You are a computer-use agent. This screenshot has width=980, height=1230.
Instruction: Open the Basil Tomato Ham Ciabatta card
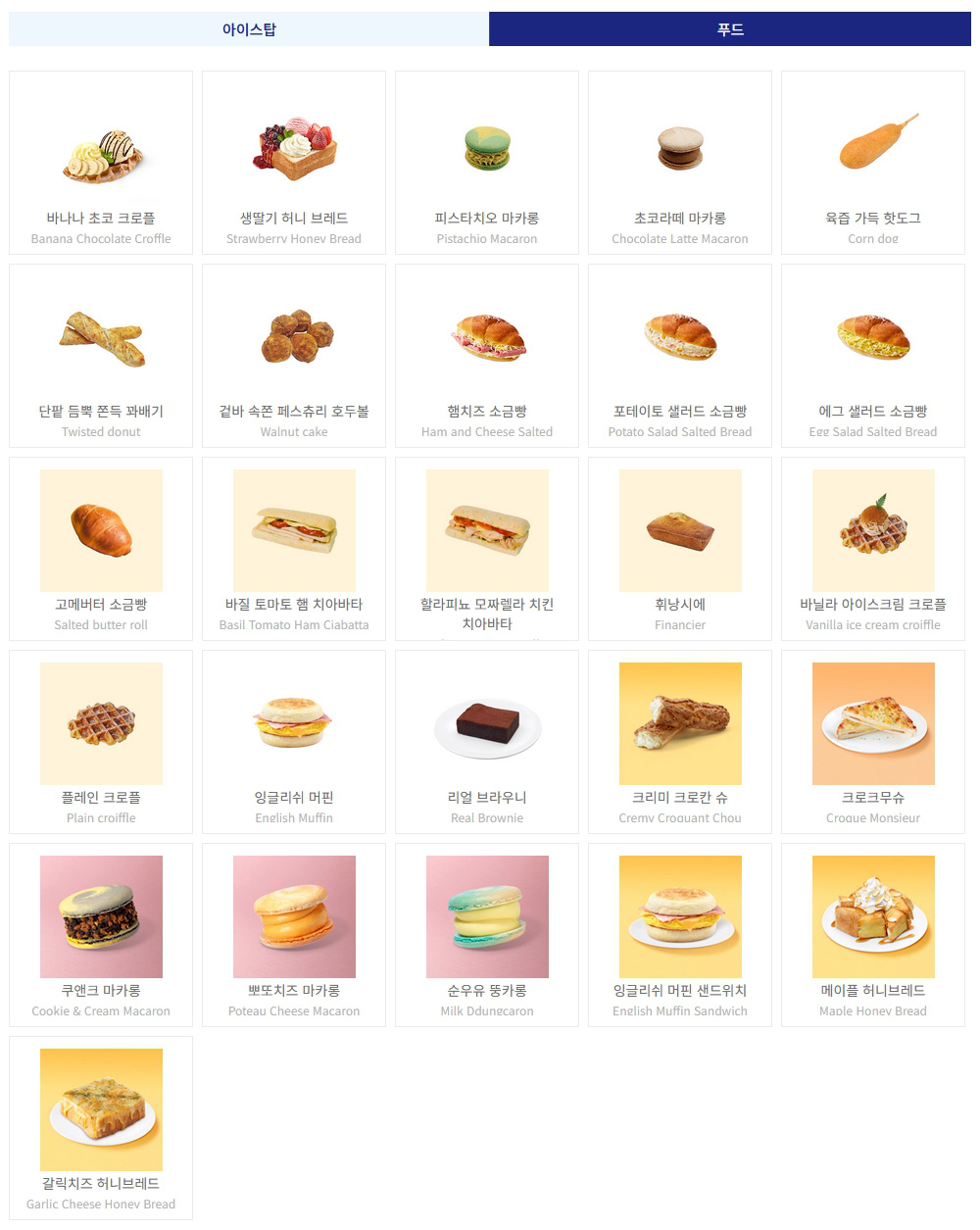tap(294, 549)
